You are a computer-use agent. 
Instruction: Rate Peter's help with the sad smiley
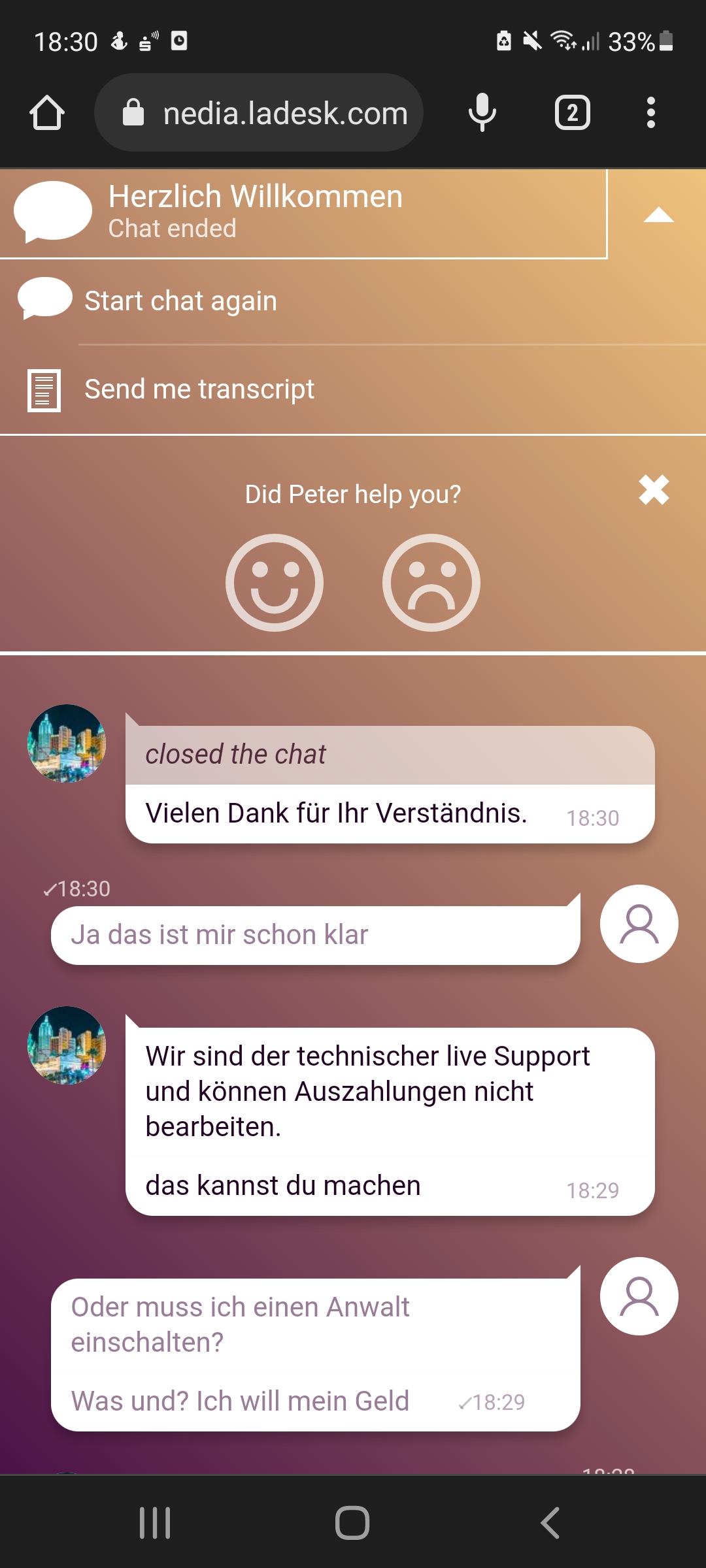[x=431, y=583]
